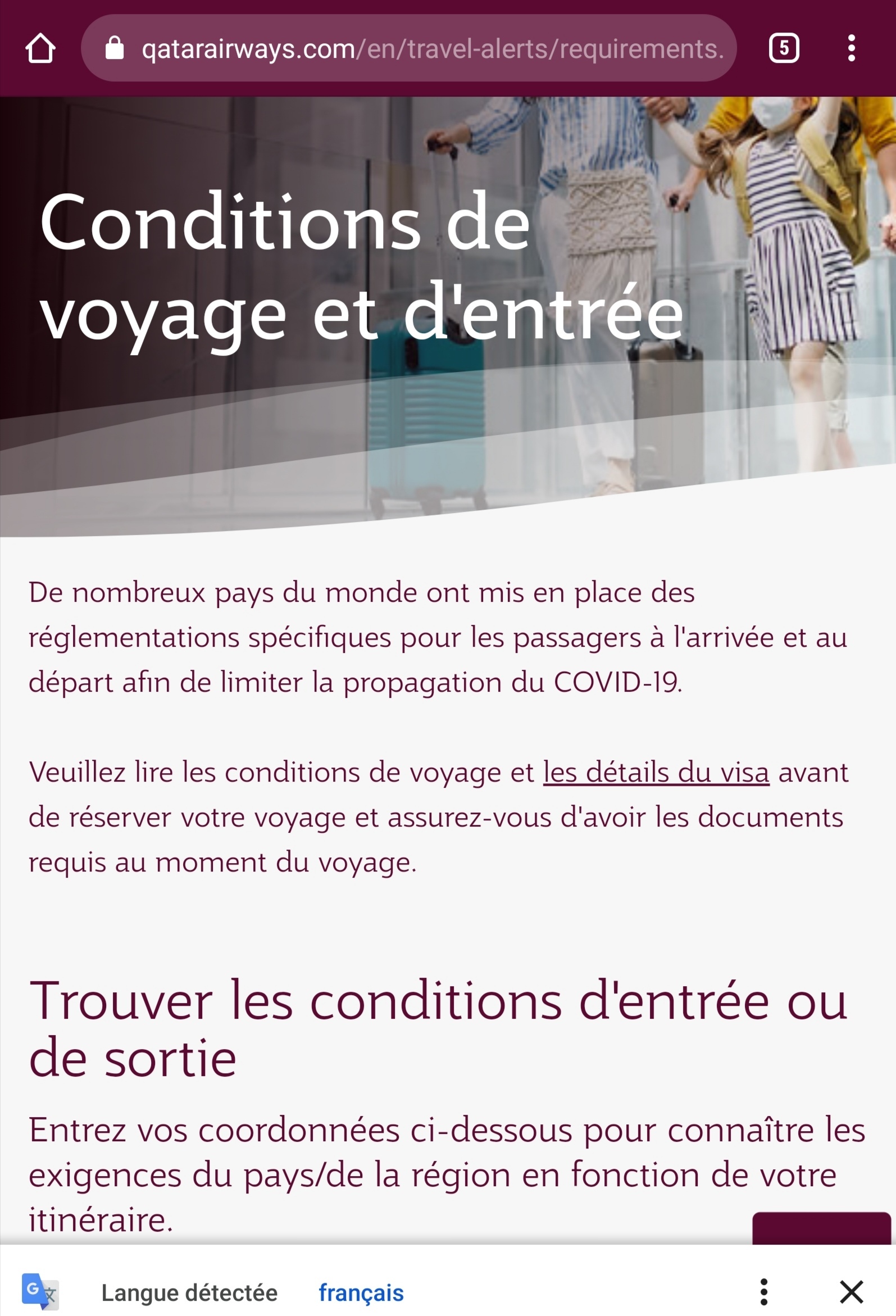
Task: Open translate bar more options
Action: click(x=763, y=1292)
